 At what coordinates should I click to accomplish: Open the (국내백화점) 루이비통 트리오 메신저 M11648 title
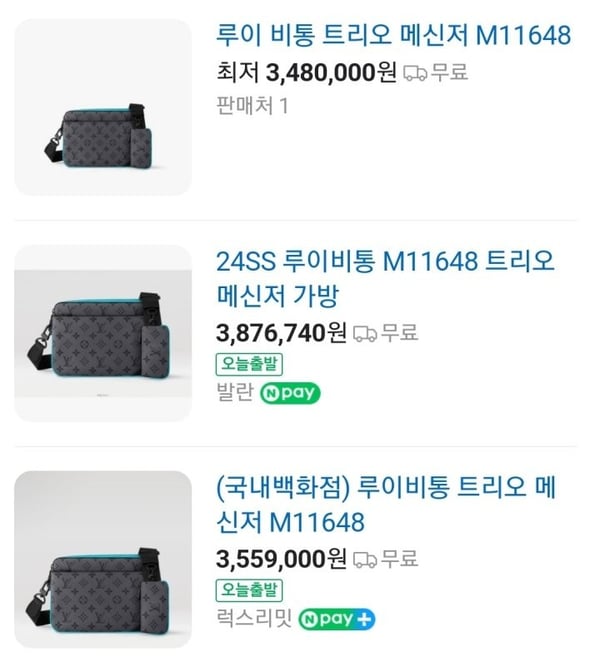click(x=385, y=504)
